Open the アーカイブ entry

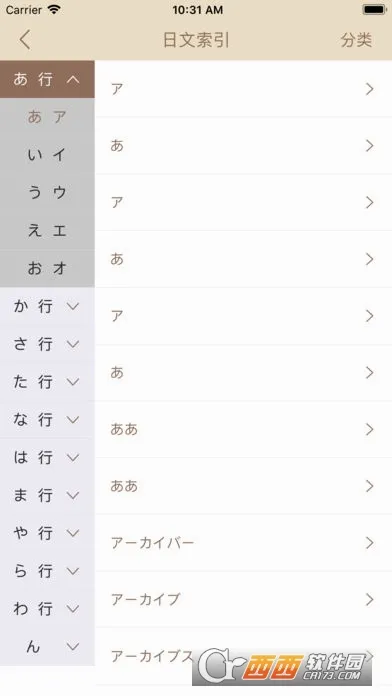tap(243, 599)
